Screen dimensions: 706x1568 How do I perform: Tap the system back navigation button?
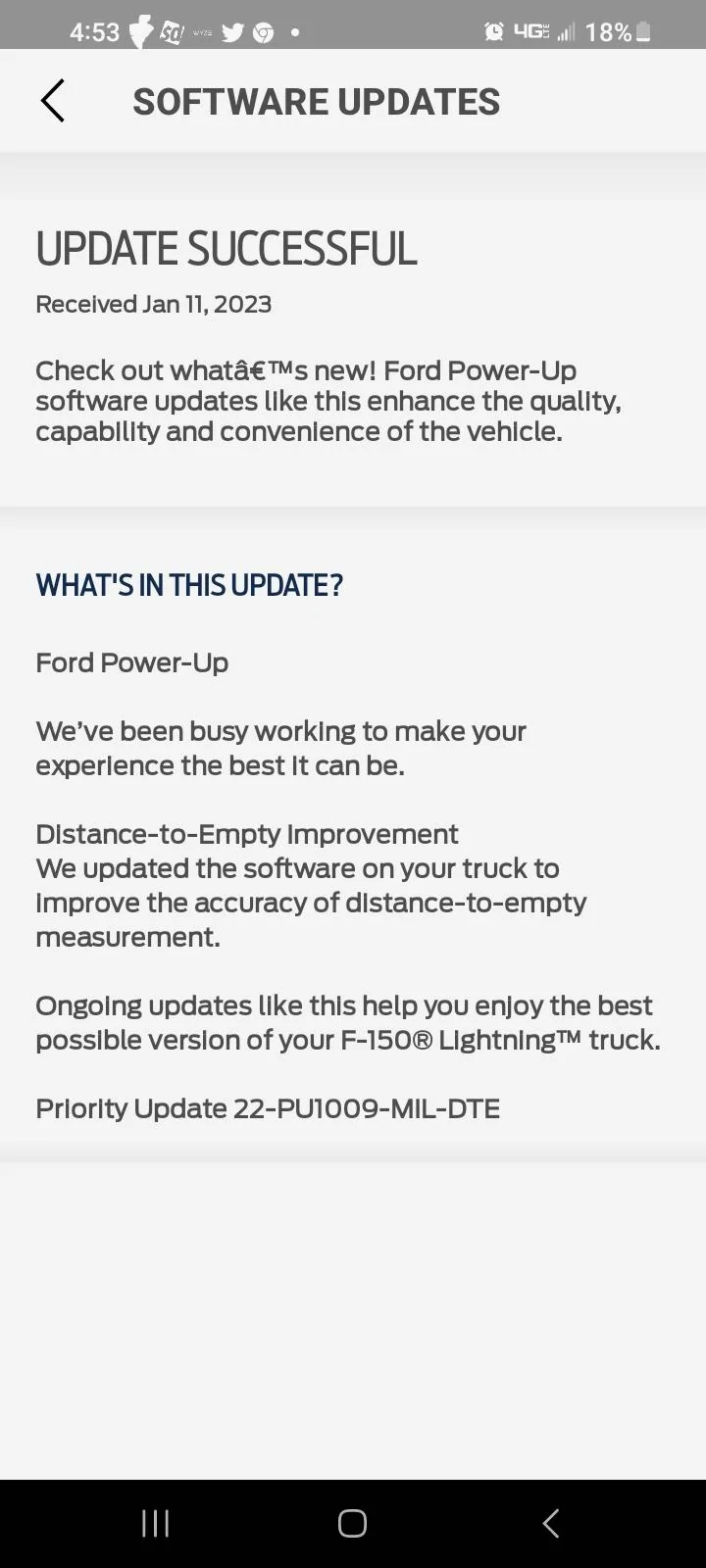[551, 1523]
